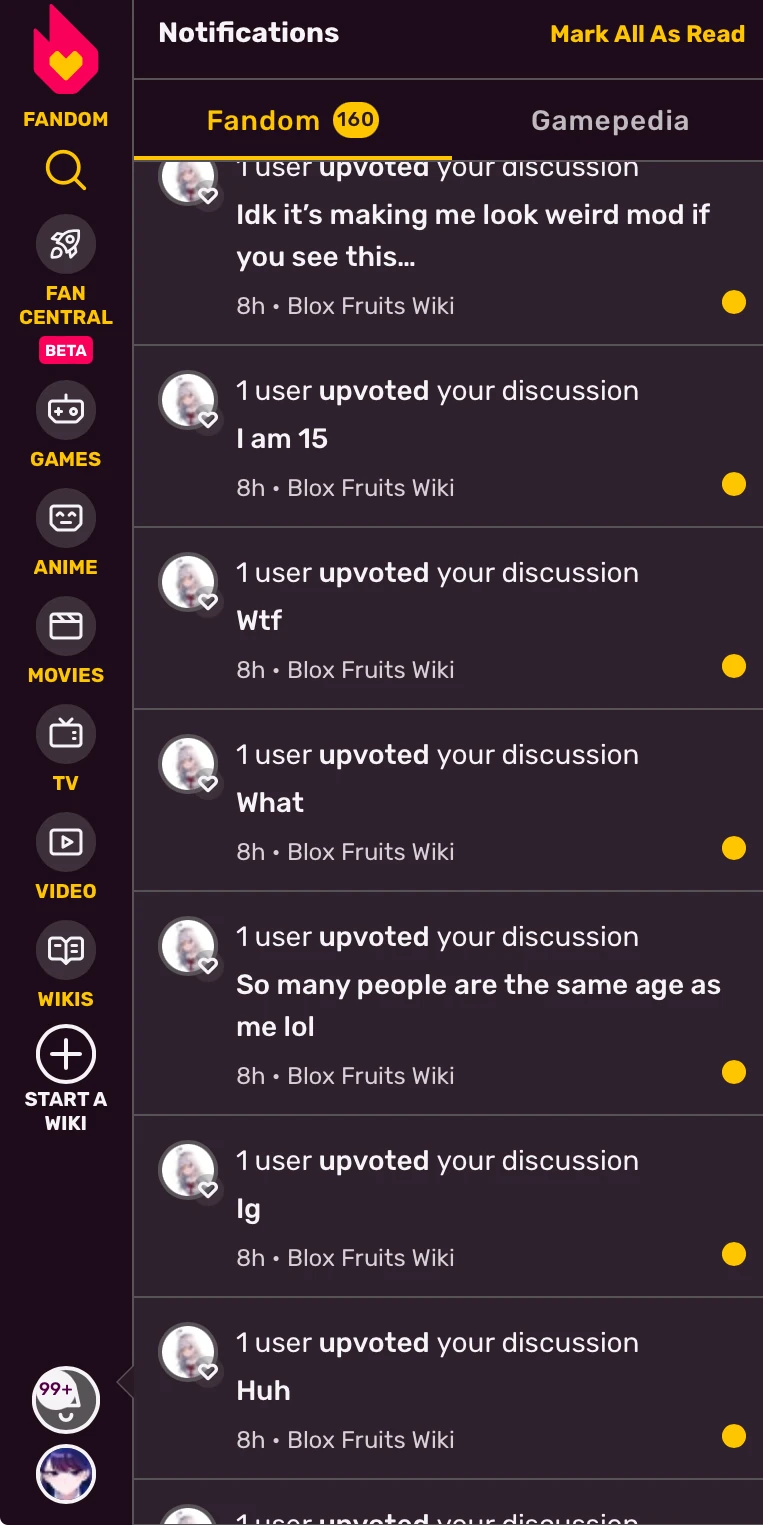
Task: Mark all notifications as read
Action: (x=647, y=34)
